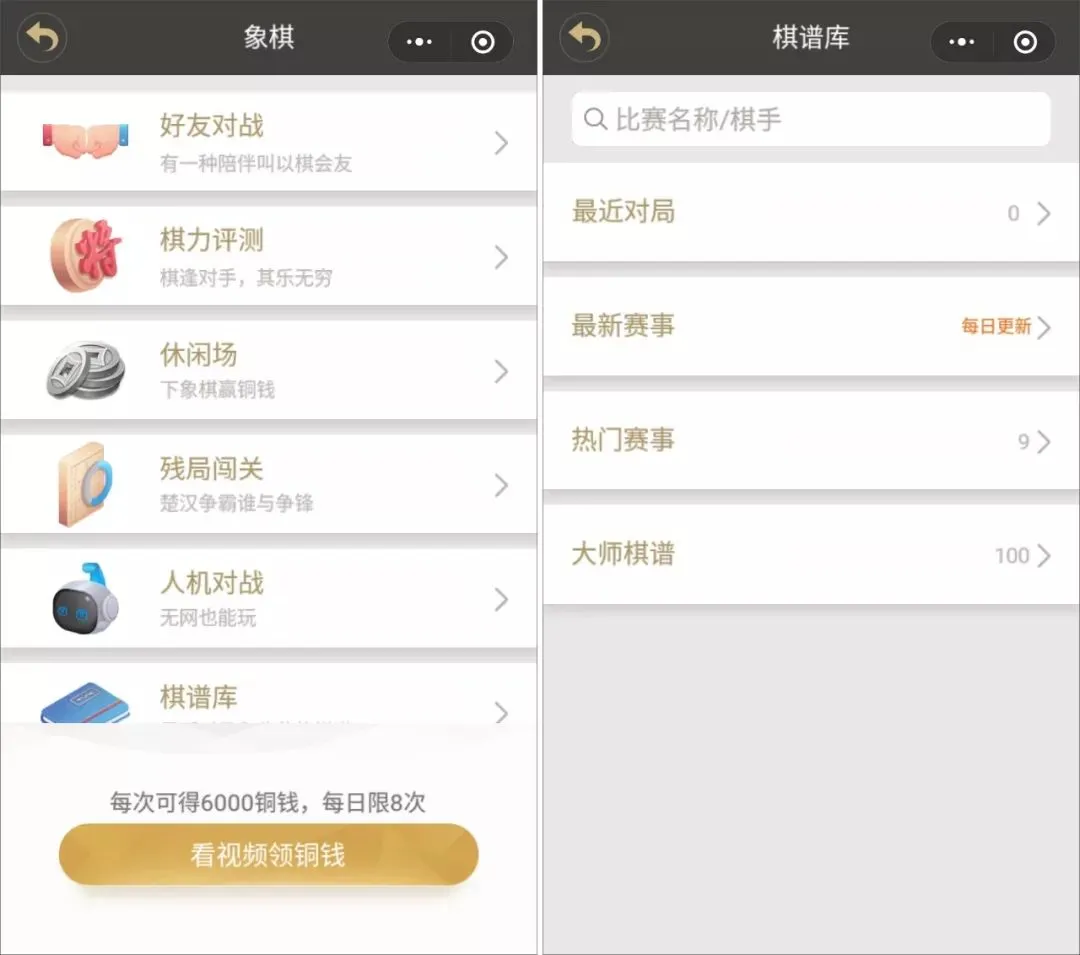The image size is (1080, 955).
Task: Start 人机对战 against the computer
Action: (268, 598)
